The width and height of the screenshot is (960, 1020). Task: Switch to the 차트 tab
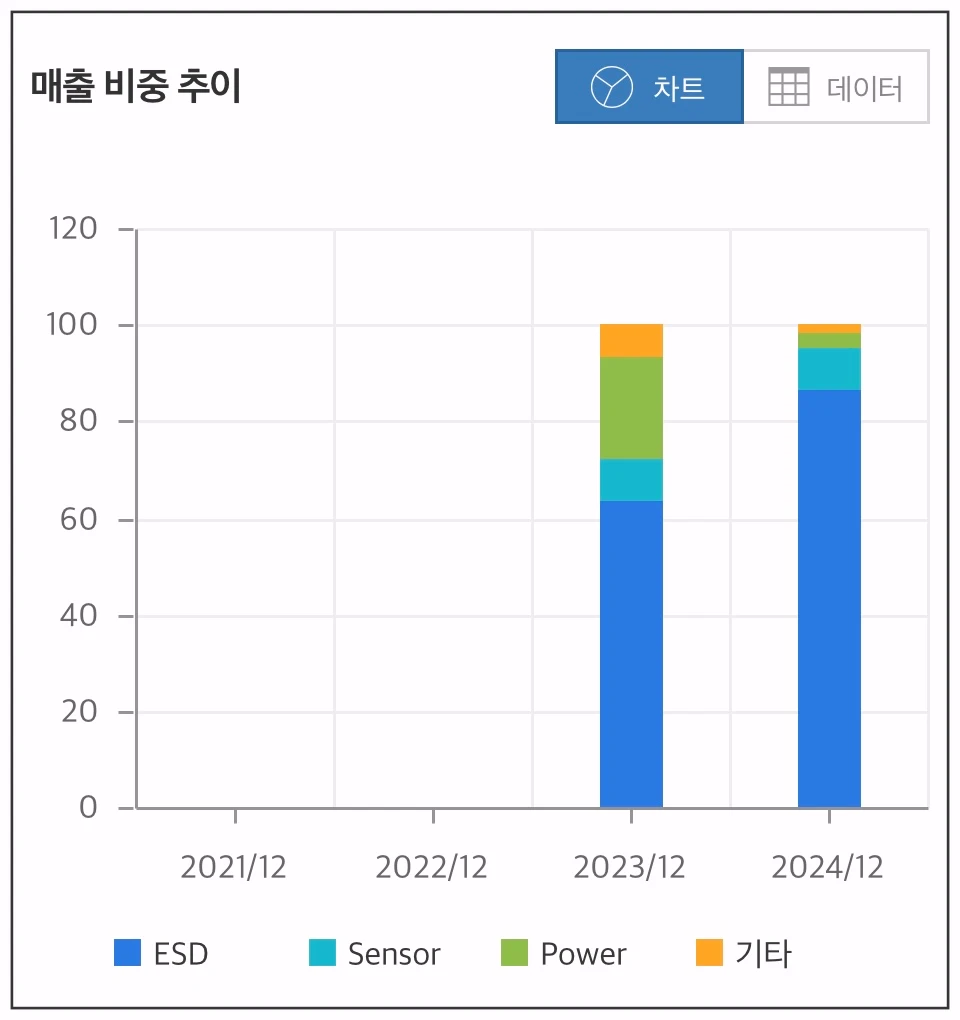tap(649, 87)
